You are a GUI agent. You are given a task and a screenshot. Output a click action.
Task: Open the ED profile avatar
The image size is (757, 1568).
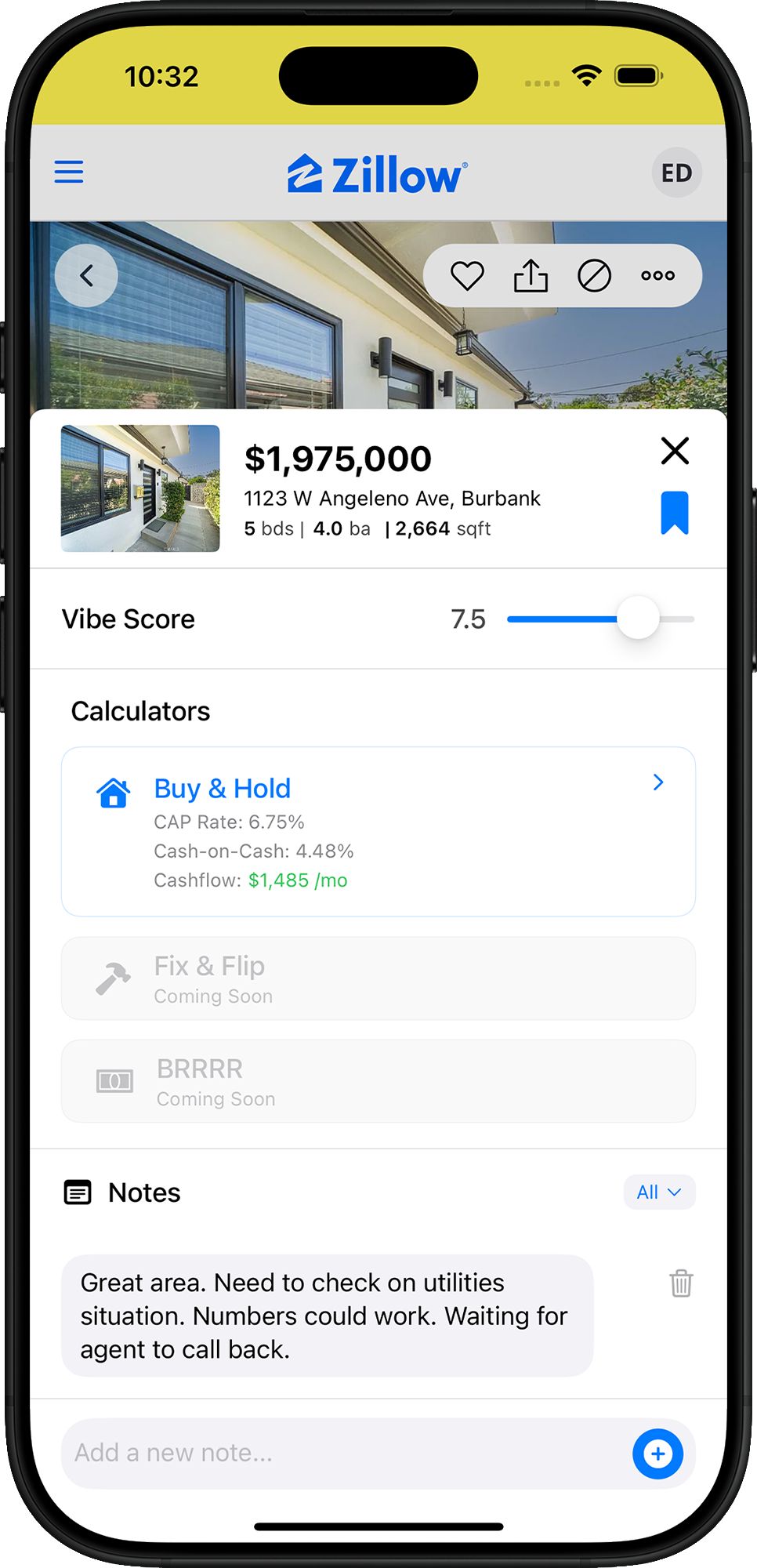(676, 172)
